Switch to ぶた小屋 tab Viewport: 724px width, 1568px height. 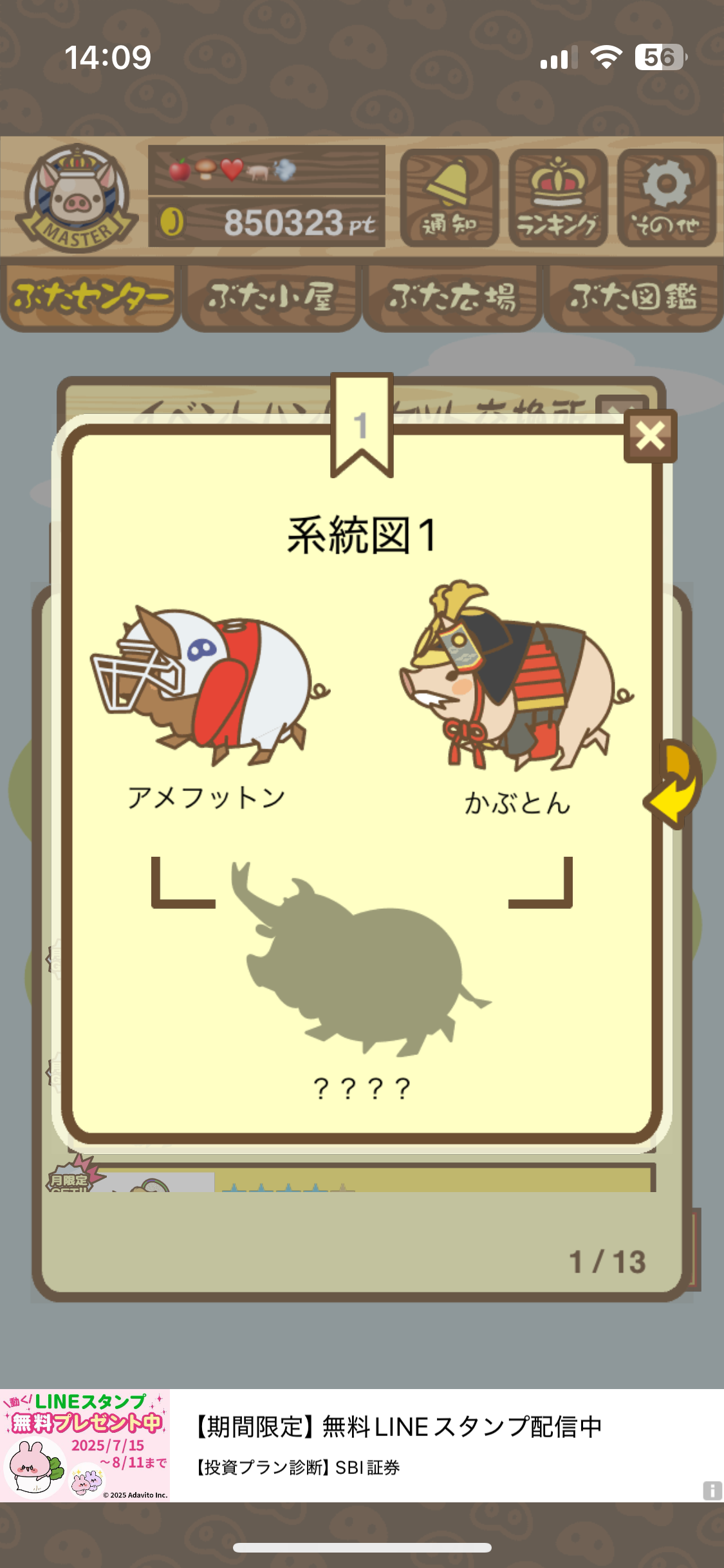pyautogui.click(x=271, y=297)
